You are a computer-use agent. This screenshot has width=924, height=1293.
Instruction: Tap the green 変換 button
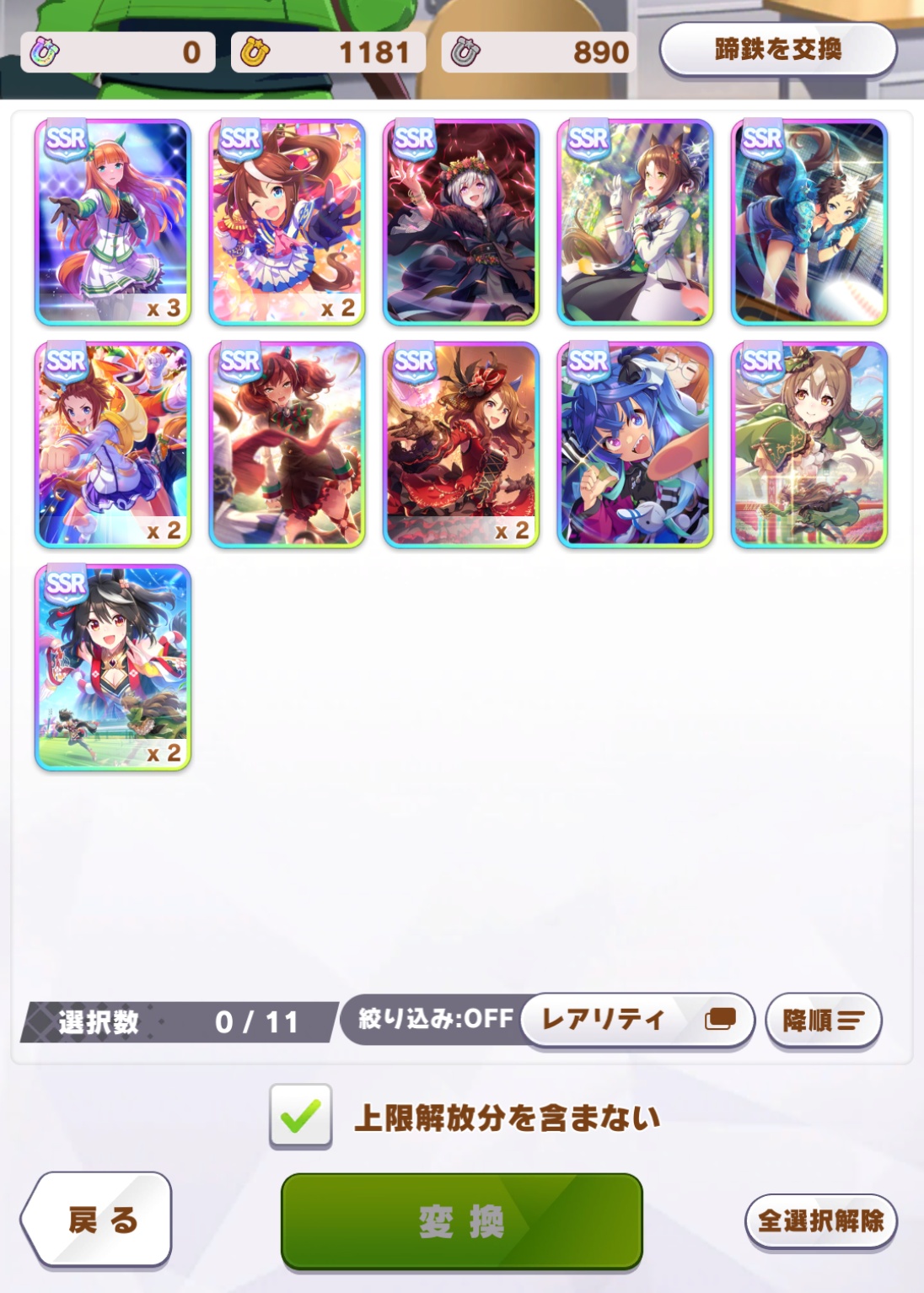pyautogui.click(x=461, y=1220)
